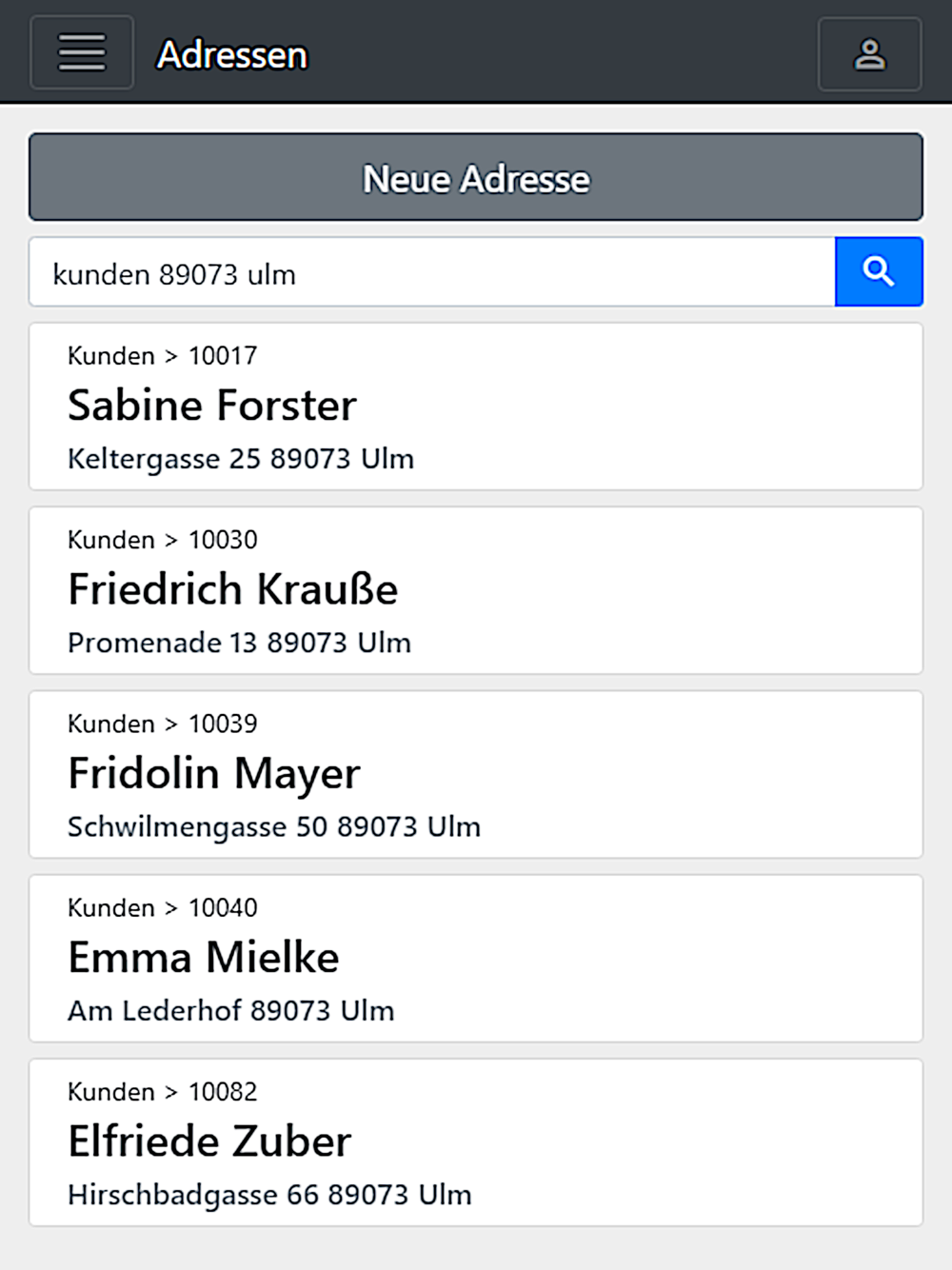Open the Elfriede Zuber customer card
This screenshot has height=1270, width=952.
[476, 1141]
